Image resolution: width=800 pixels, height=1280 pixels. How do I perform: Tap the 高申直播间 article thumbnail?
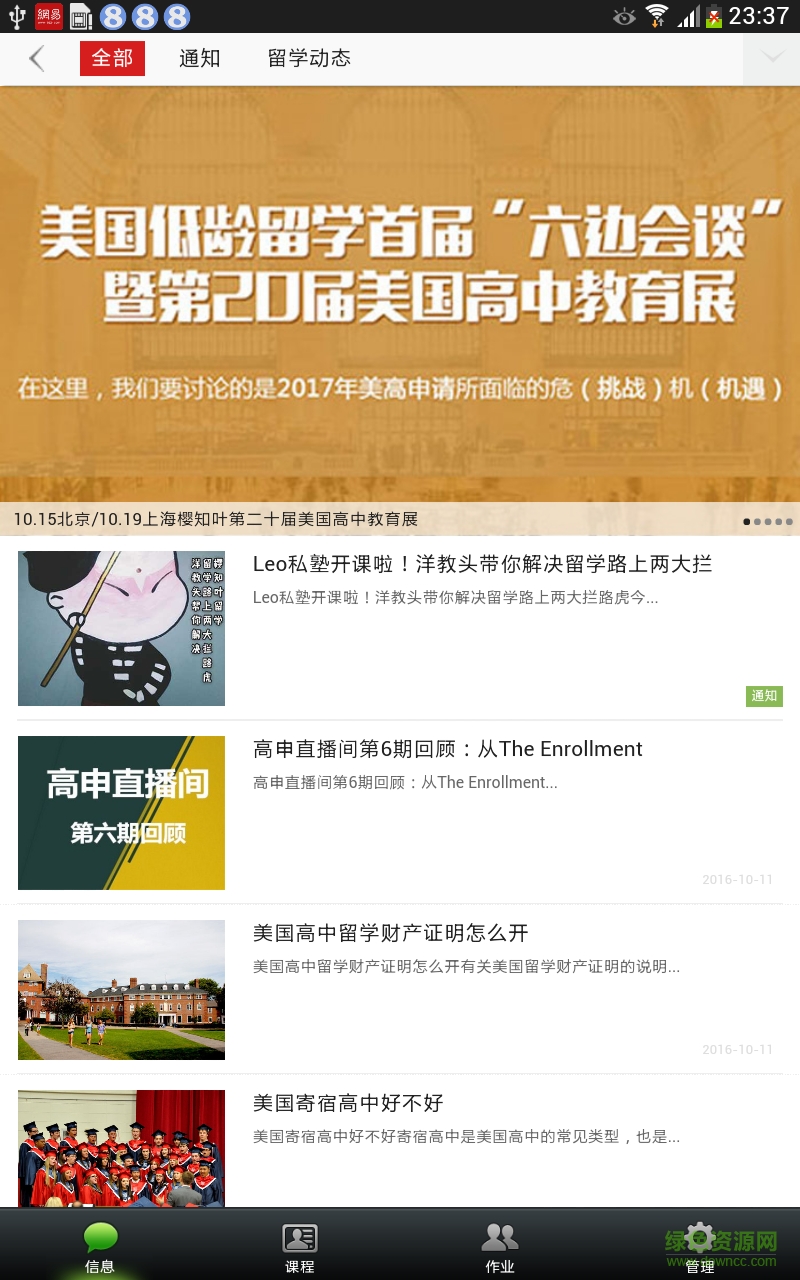point(121,812)
